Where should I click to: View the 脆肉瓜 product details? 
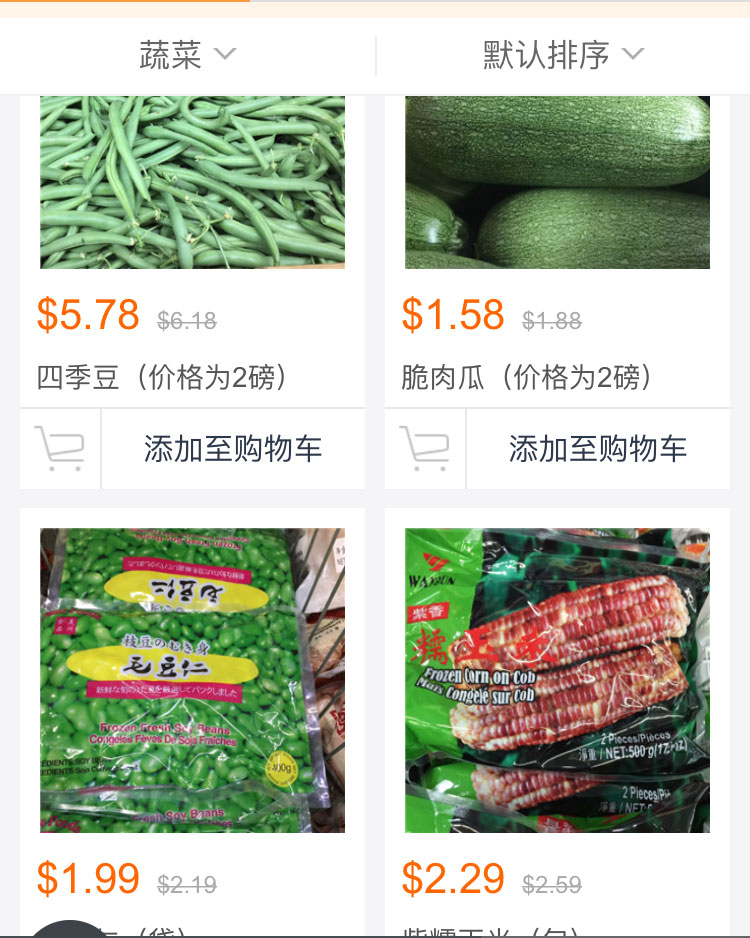click(x=557, y=182)
